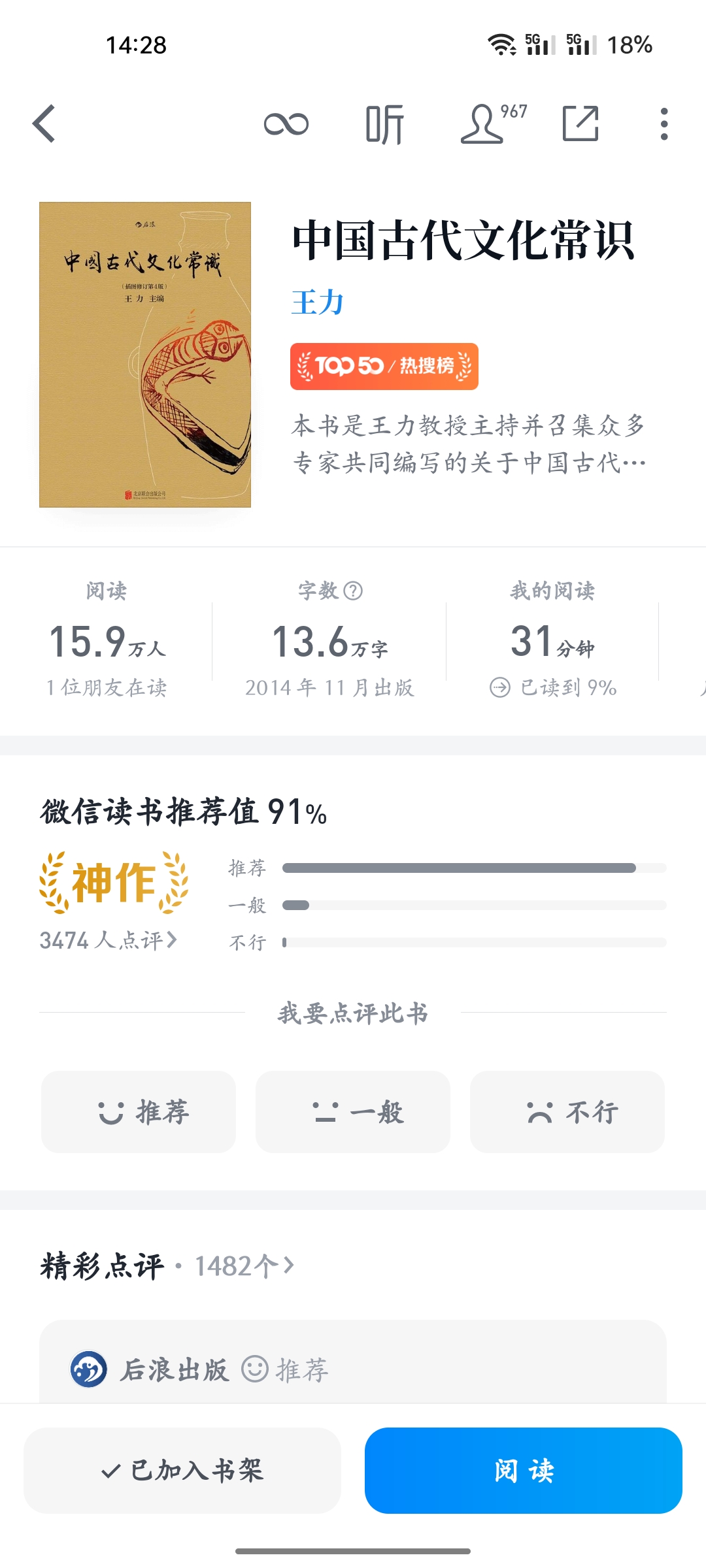Rate this book as 一般
706x1568 pixels.
coord(353,1112)
